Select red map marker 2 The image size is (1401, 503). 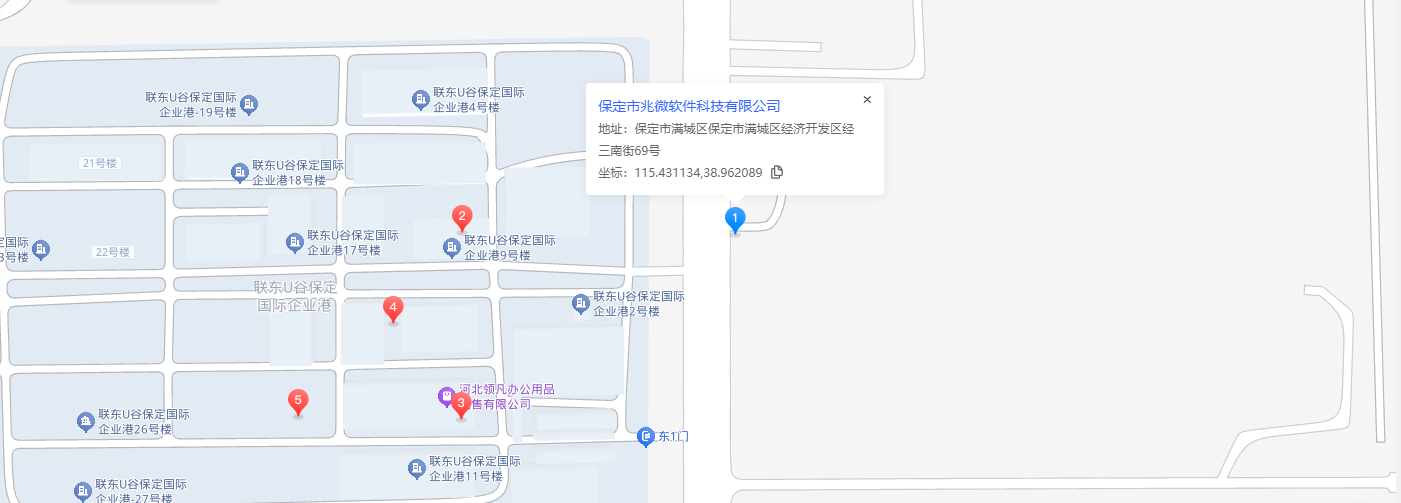[462, 216]
